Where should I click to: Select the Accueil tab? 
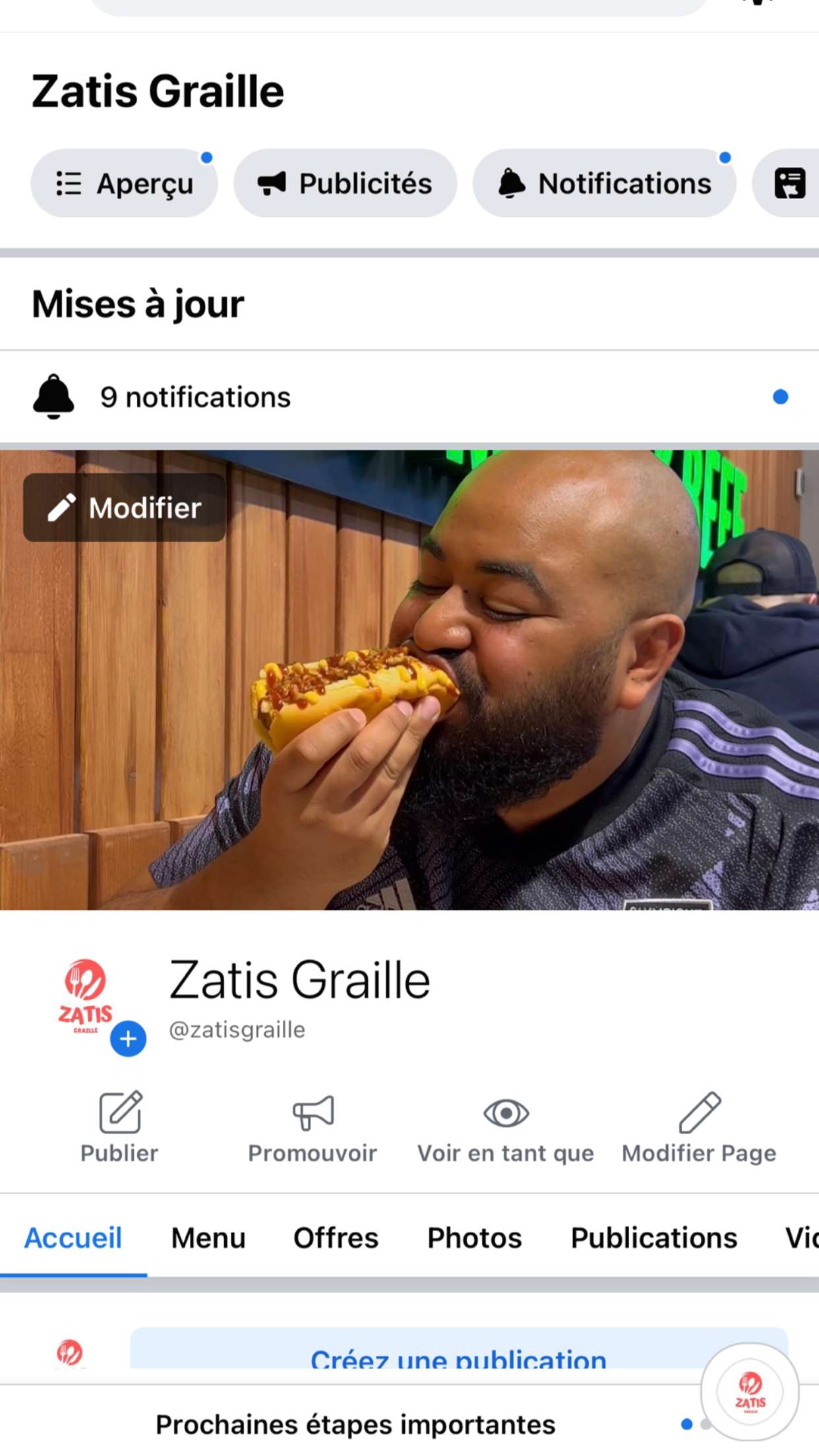[x=73, y=1237]
